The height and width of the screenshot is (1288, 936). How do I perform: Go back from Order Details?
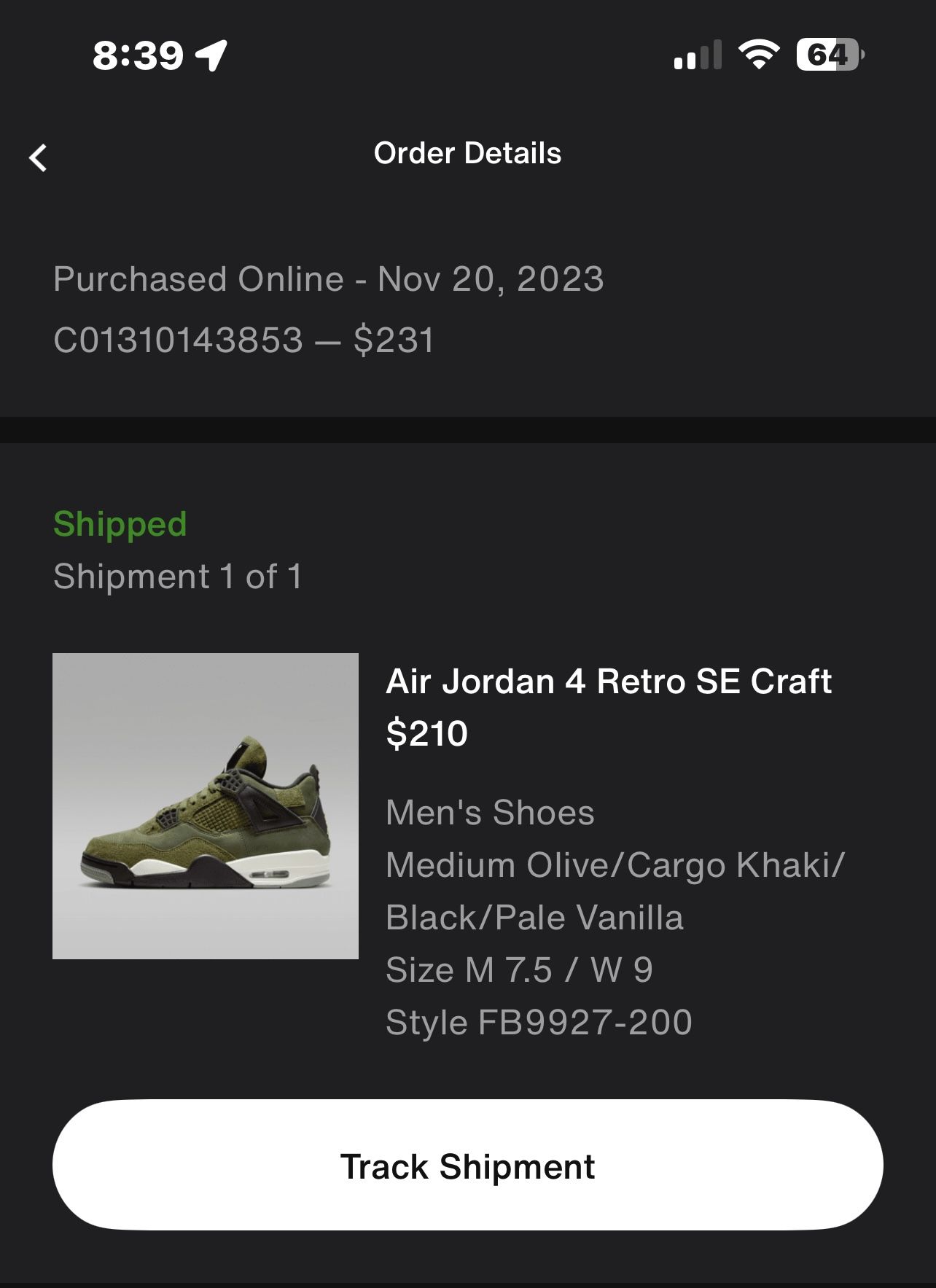tap(38, 157)
